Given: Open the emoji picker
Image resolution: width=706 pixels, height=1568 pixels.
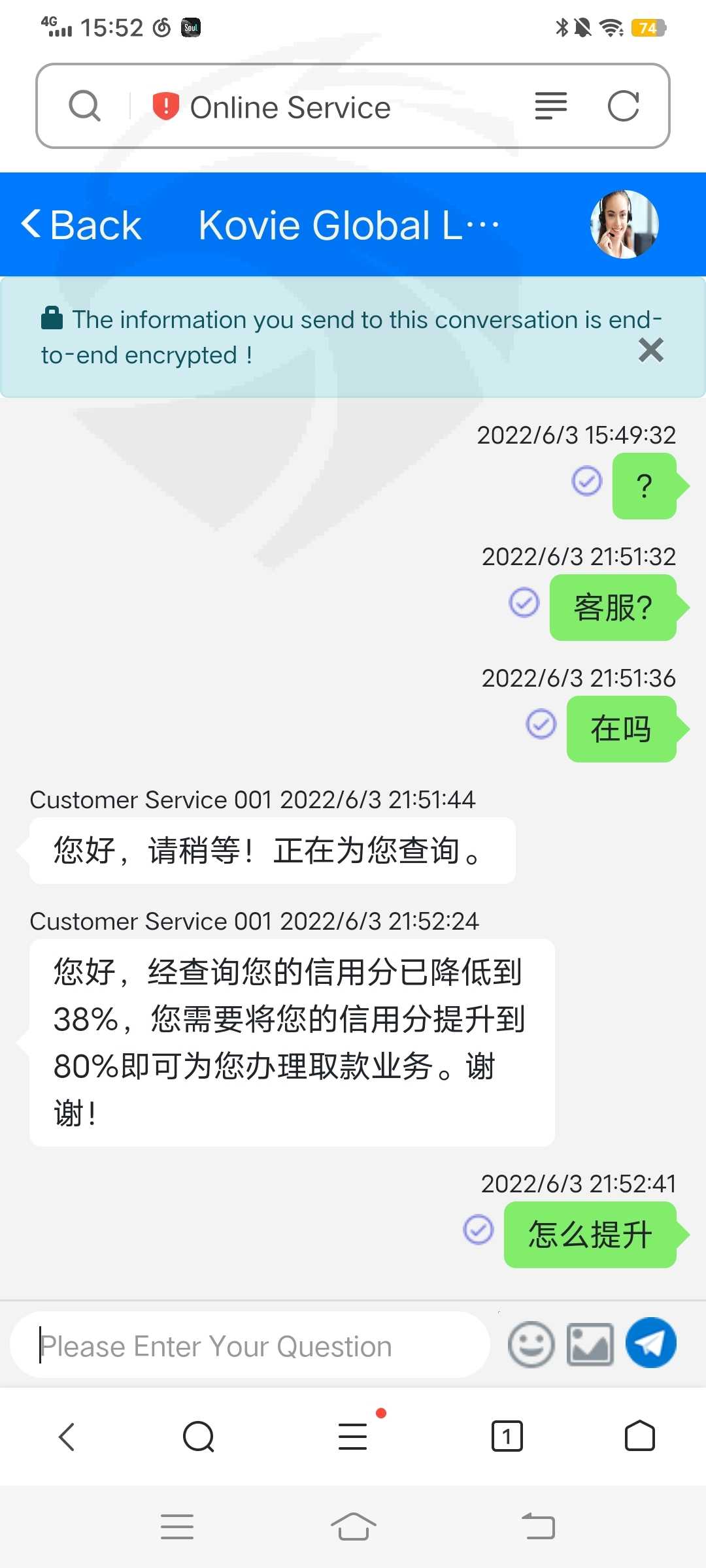Looking at the screenshot, I should click(x=531, y=1345).
